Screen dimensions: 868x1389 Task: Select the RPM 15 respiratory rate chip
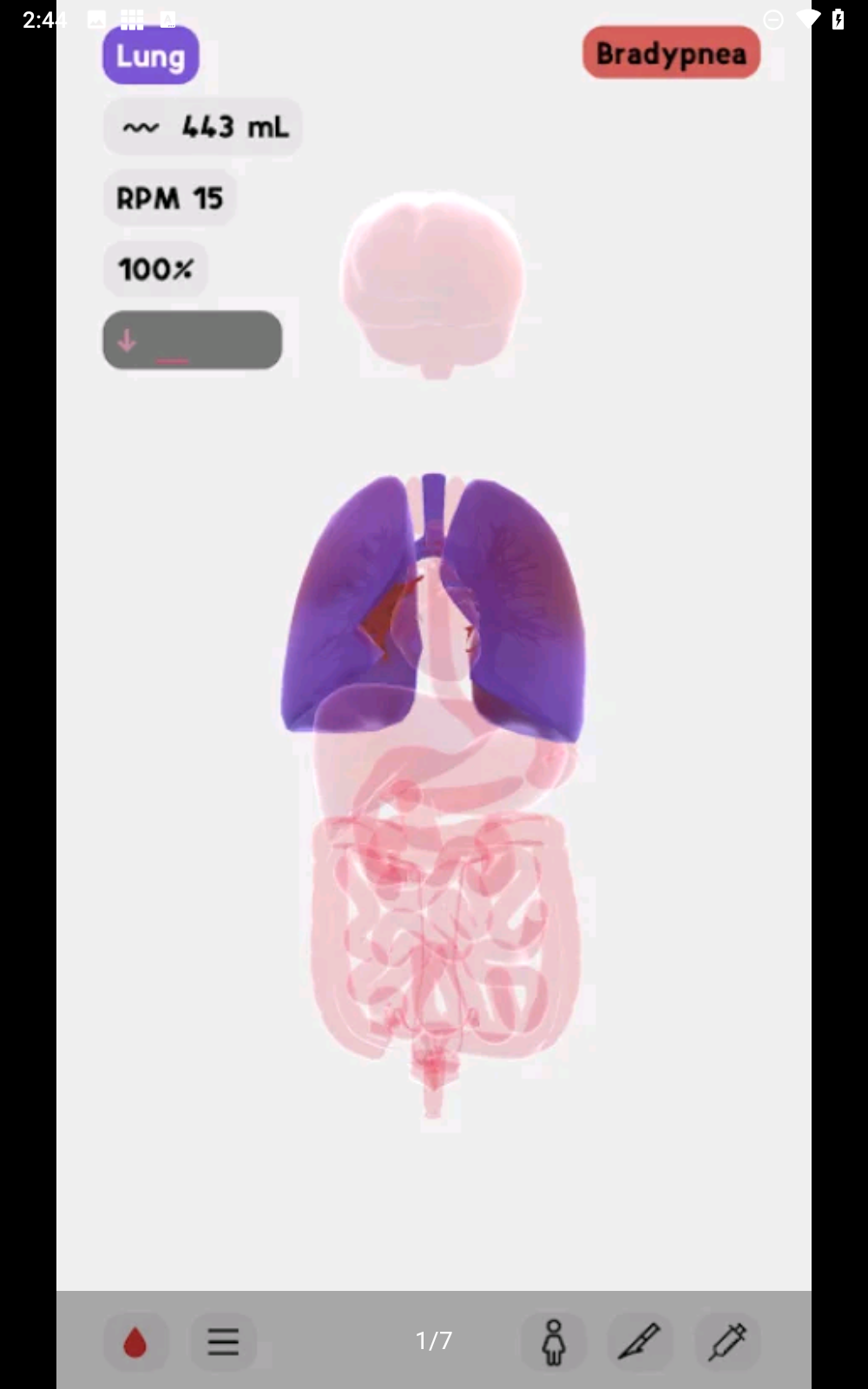click(x=169, y=198)
